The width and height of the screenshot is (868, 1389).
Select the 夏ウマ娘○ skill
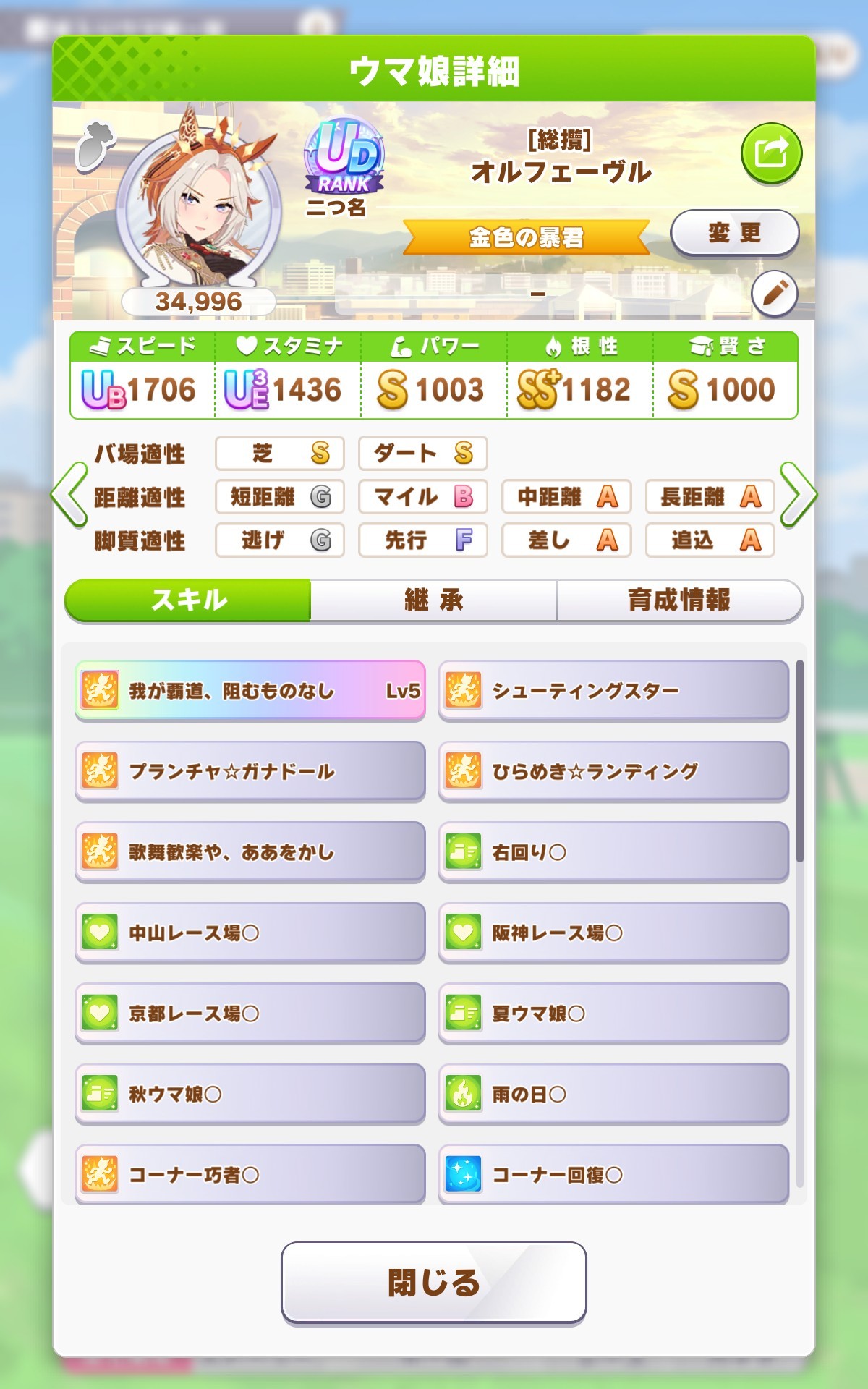[613, 1014]
